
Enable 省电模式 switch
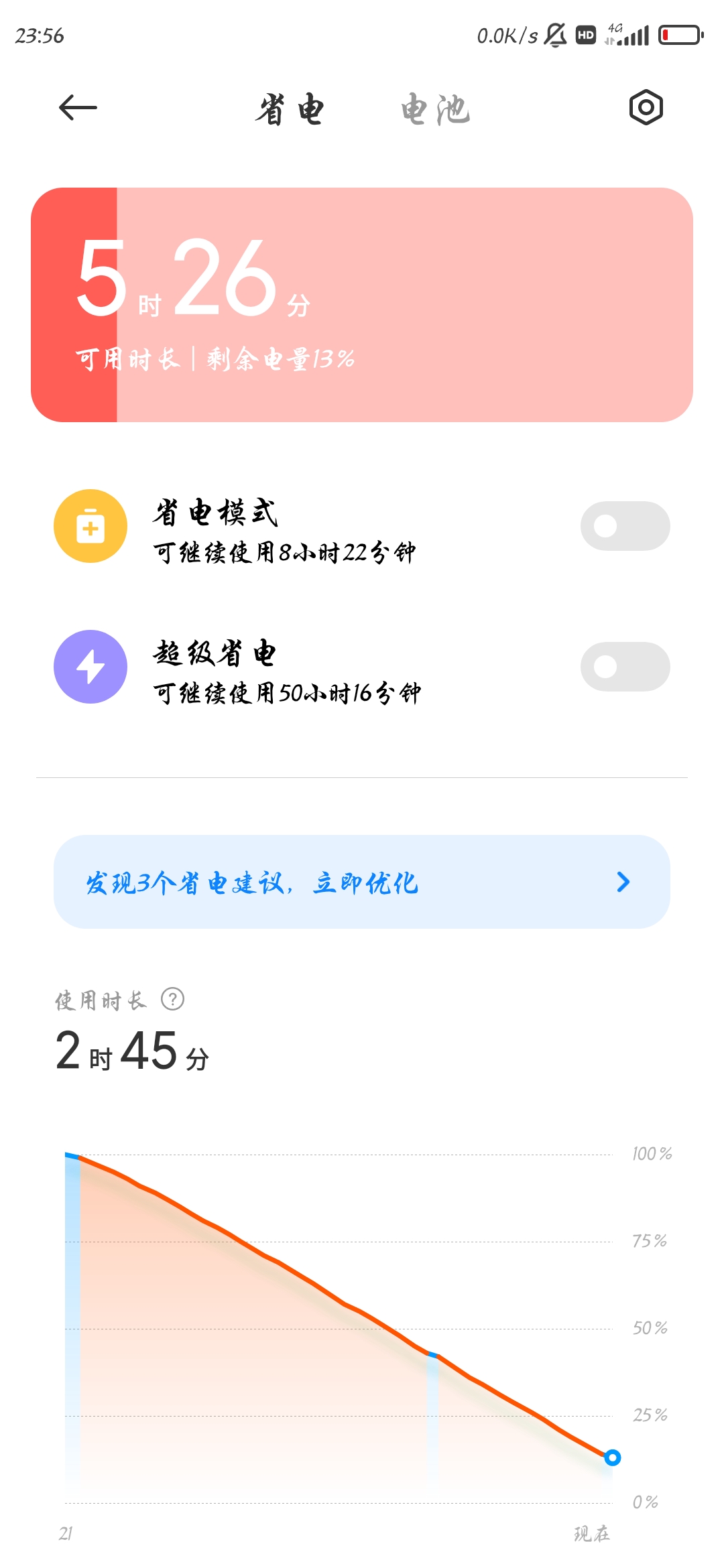point(625,526)
